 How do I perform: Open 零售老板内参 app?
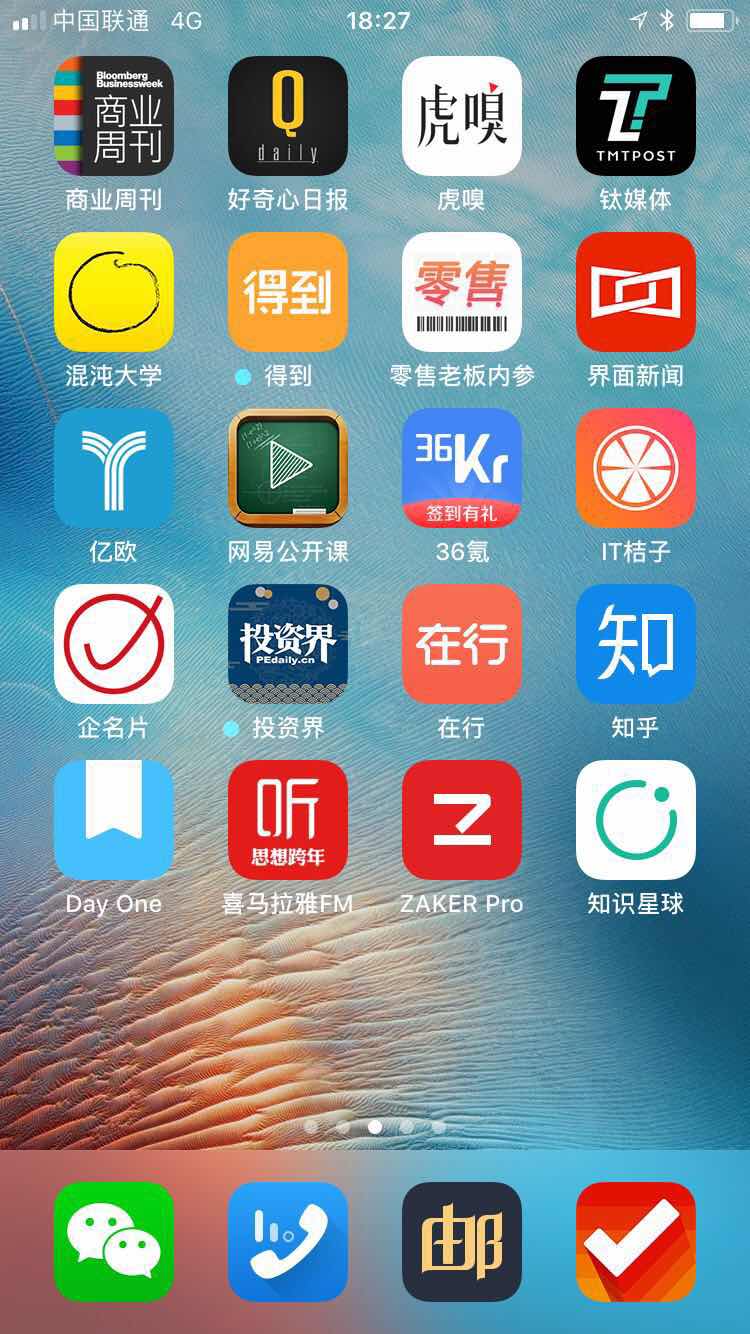pos(461,292)
